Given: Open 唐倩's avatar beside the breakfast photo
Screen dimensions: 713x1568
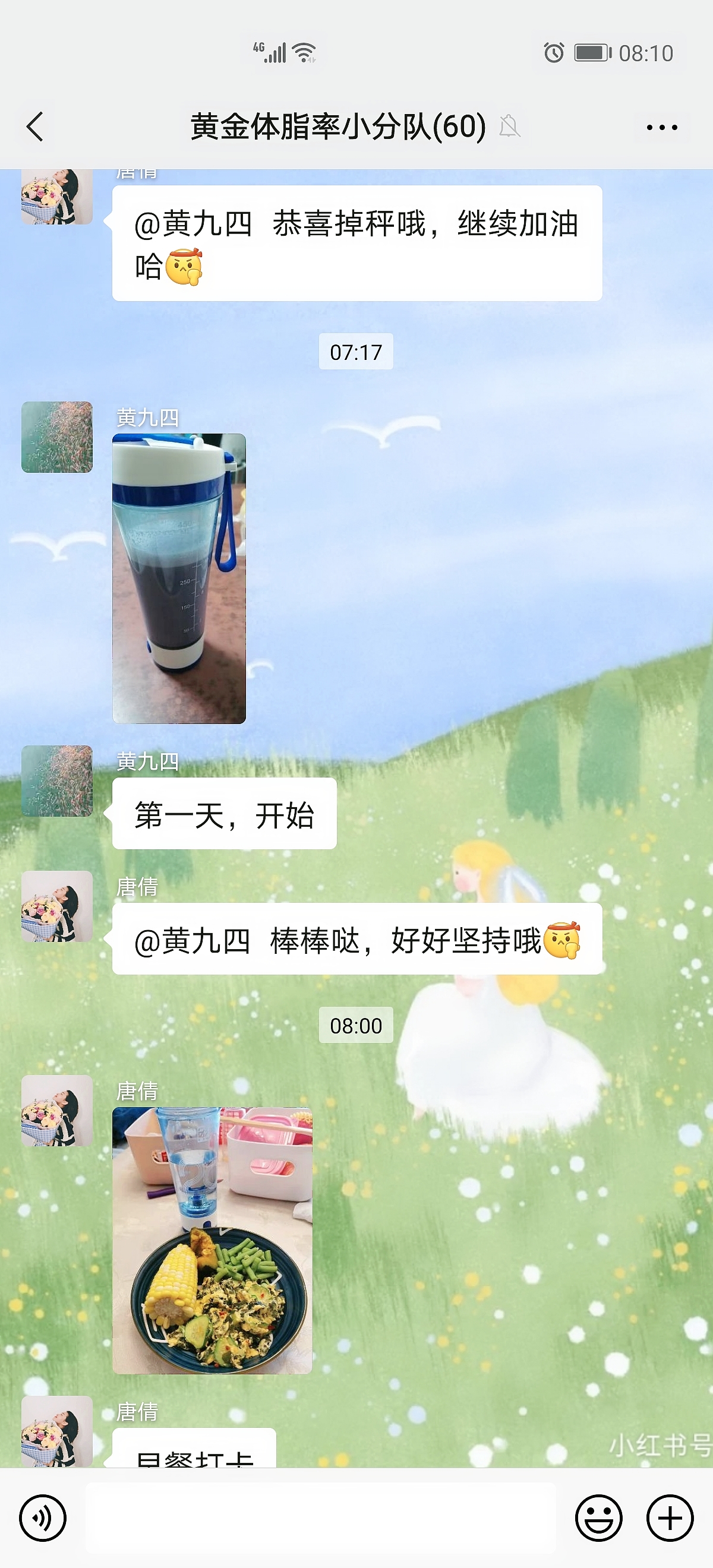Looking at the screenshot, I should 56,1110.
